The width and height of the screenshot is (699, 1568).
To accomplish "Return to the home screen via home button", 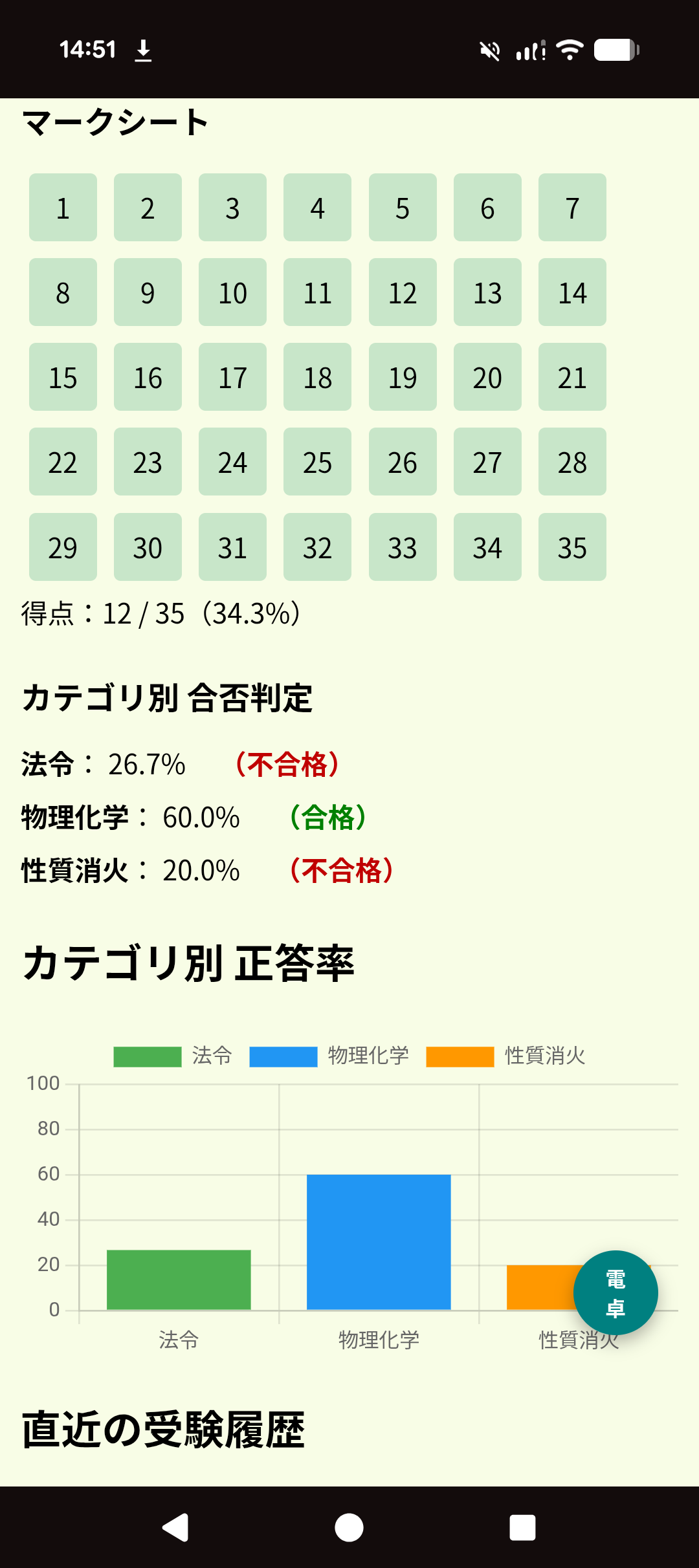I will (x=349, y=1528).
